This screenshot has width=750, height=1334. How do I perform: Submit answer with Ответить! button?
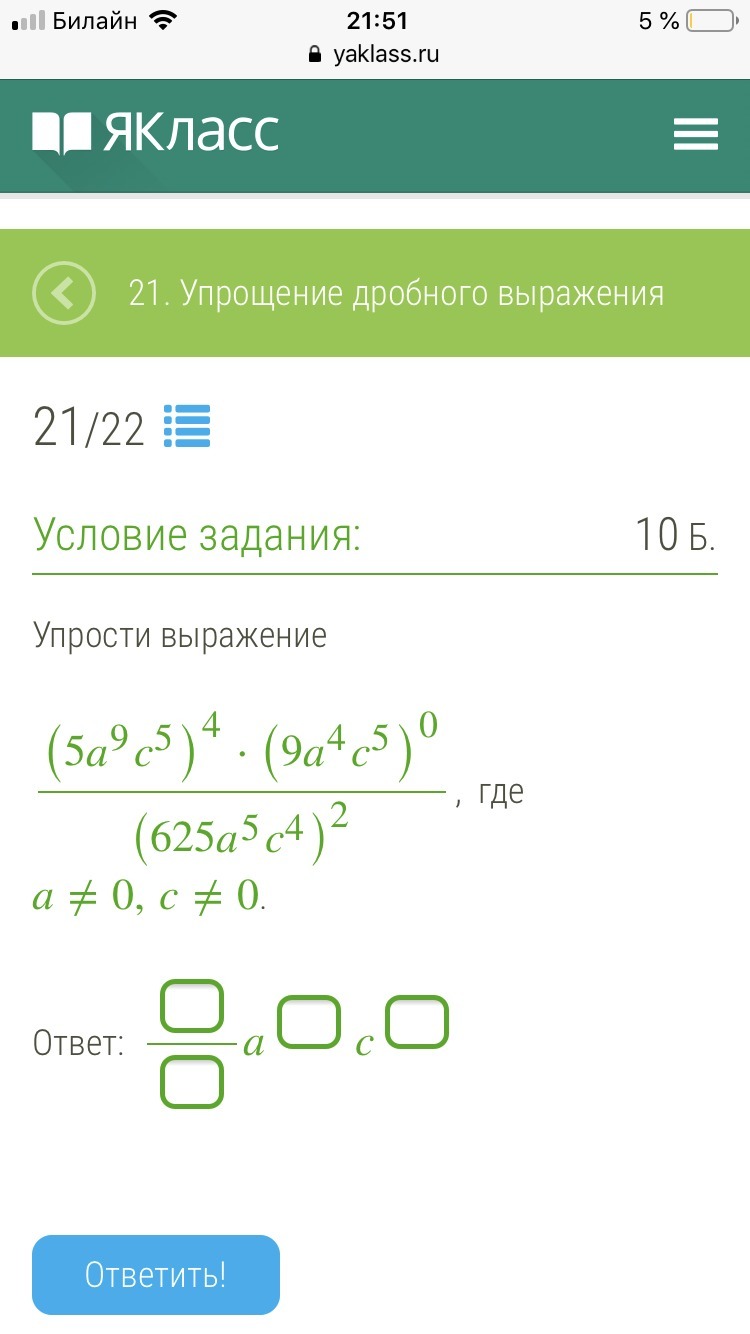pyautogui.click(x=156, y=1274)
